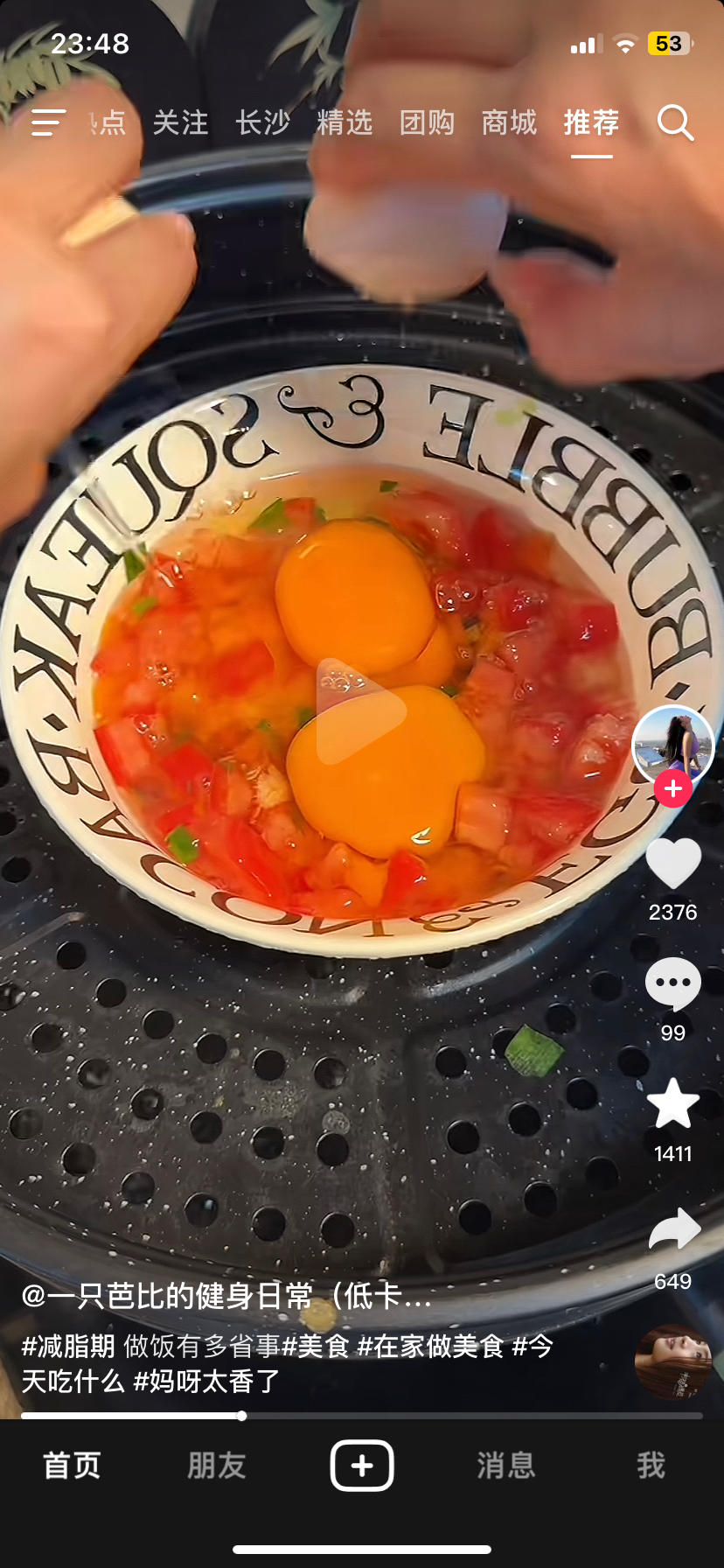This screenshot has width=724, height=1568.
Task: Follow the creator with the plus button
Action: [672, 788]
